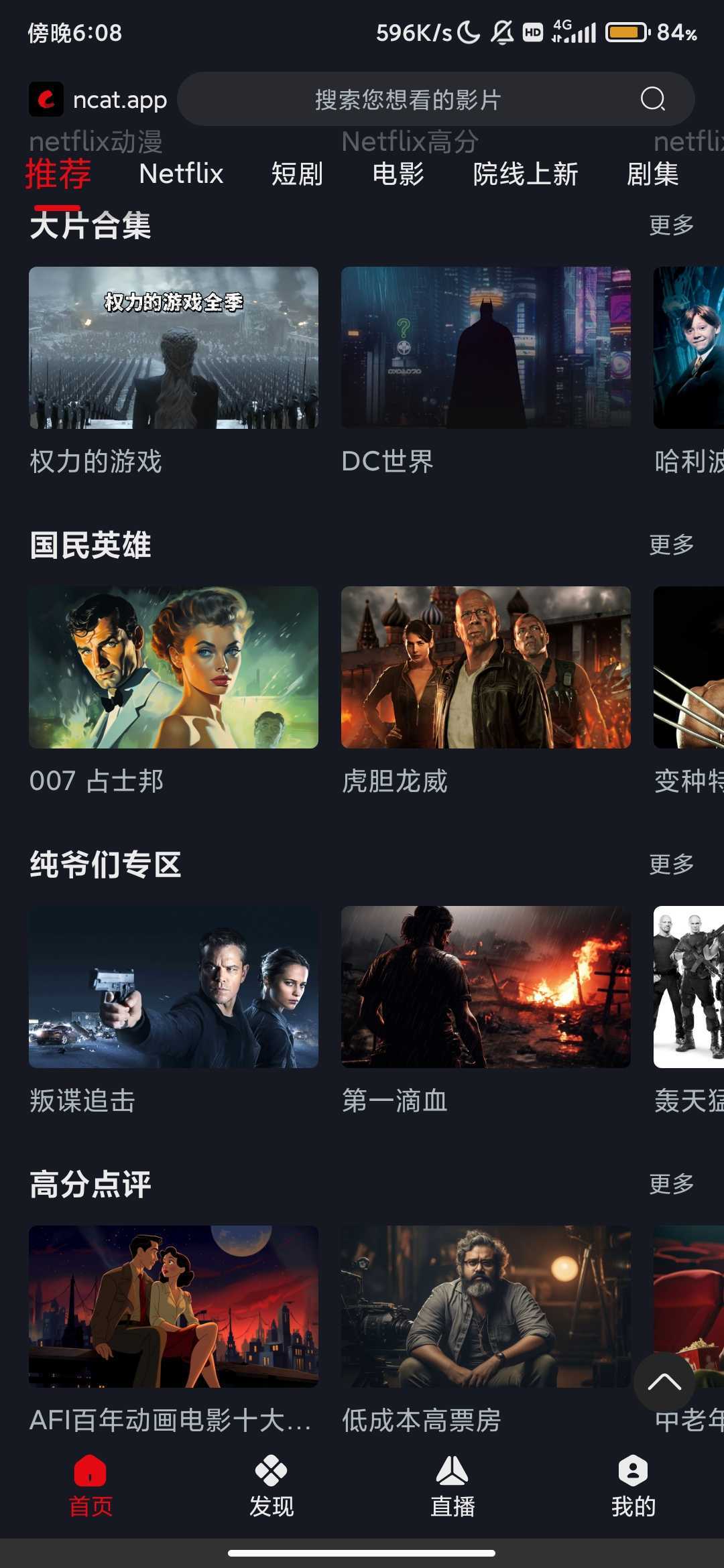
Task: Open the 虎胆龙威 card
Action: (486, 667)
